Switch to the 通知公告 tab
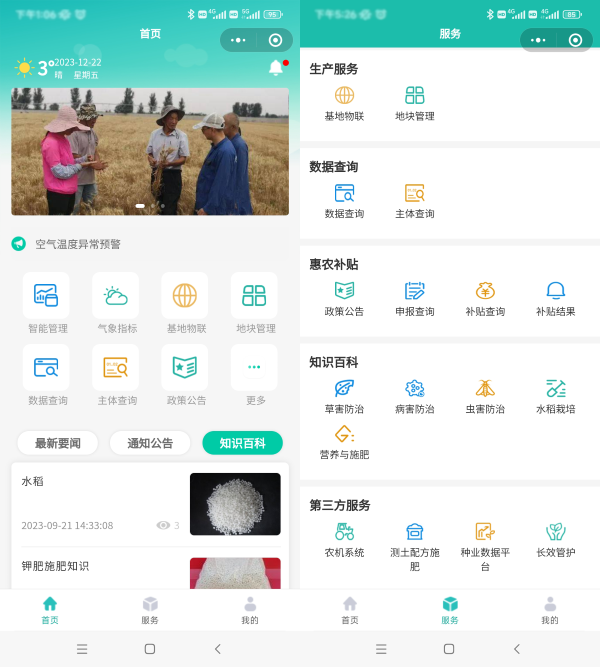Screen dimensions: 600x667 (x=149, y=443)
